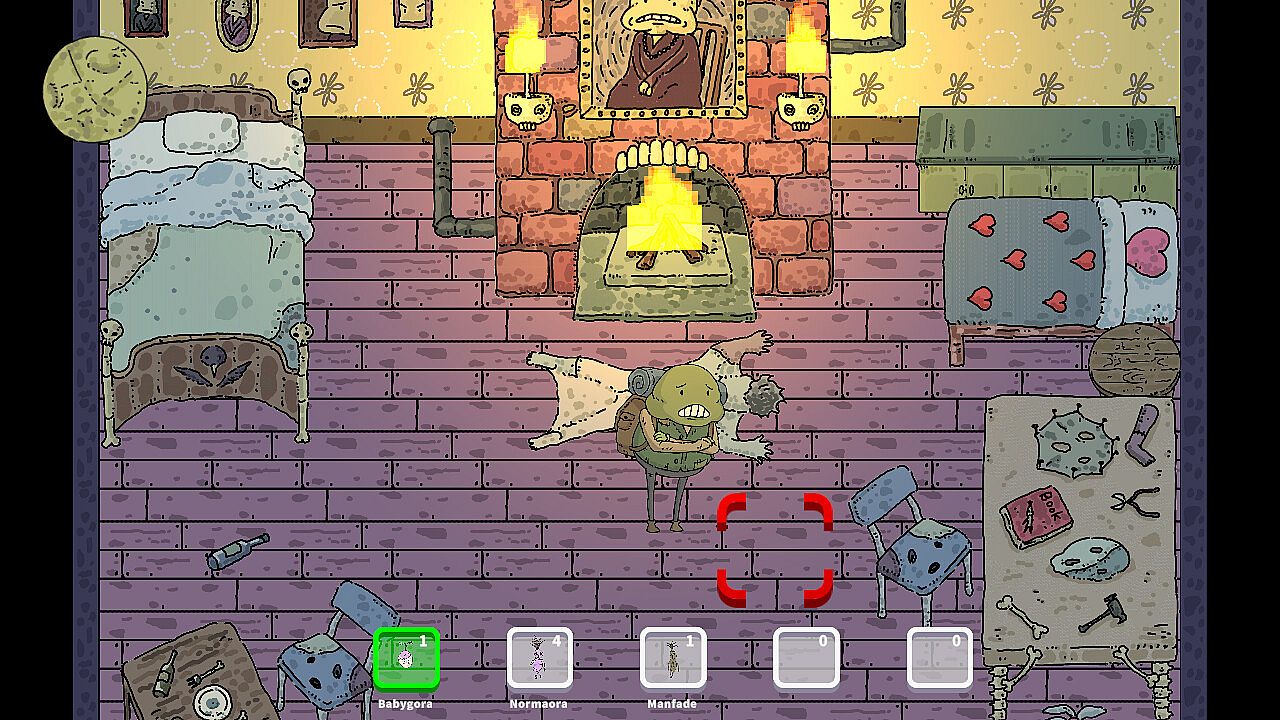Select the Babygora inventory slot
The image size is (1280, 720).
[406, 658]
